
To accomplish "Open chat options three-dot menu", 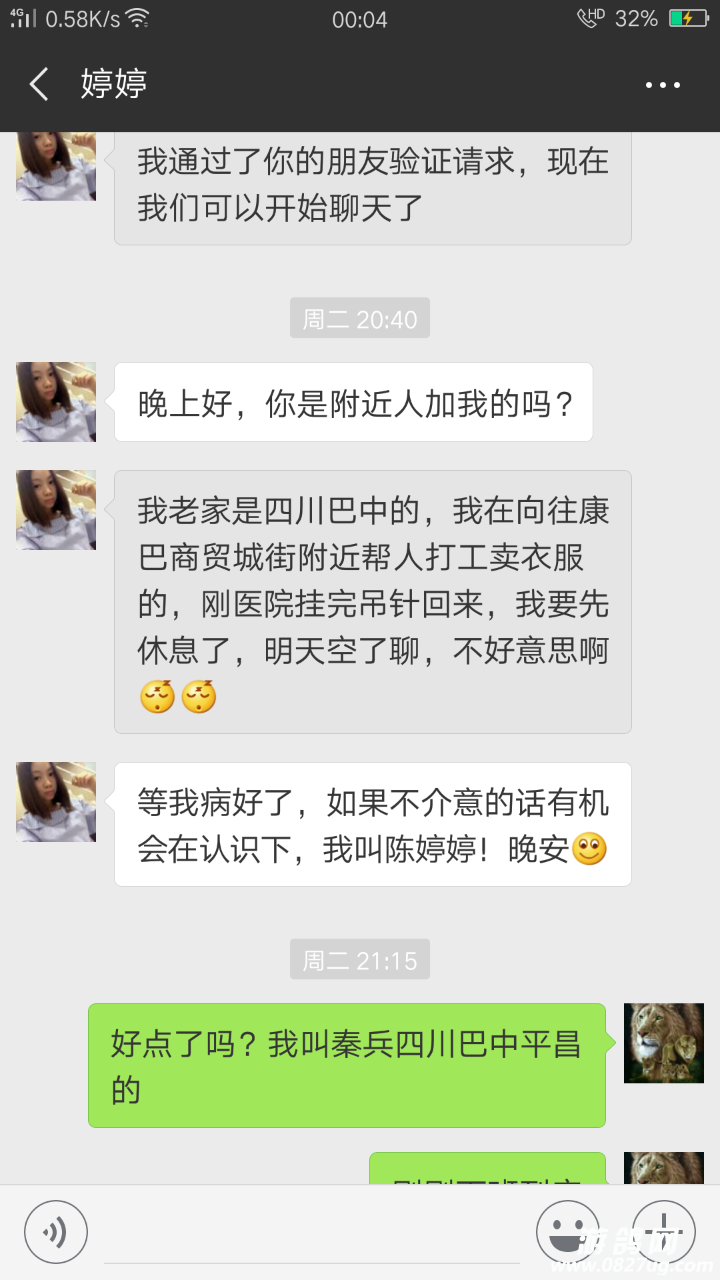I will [x=662, y=85].
